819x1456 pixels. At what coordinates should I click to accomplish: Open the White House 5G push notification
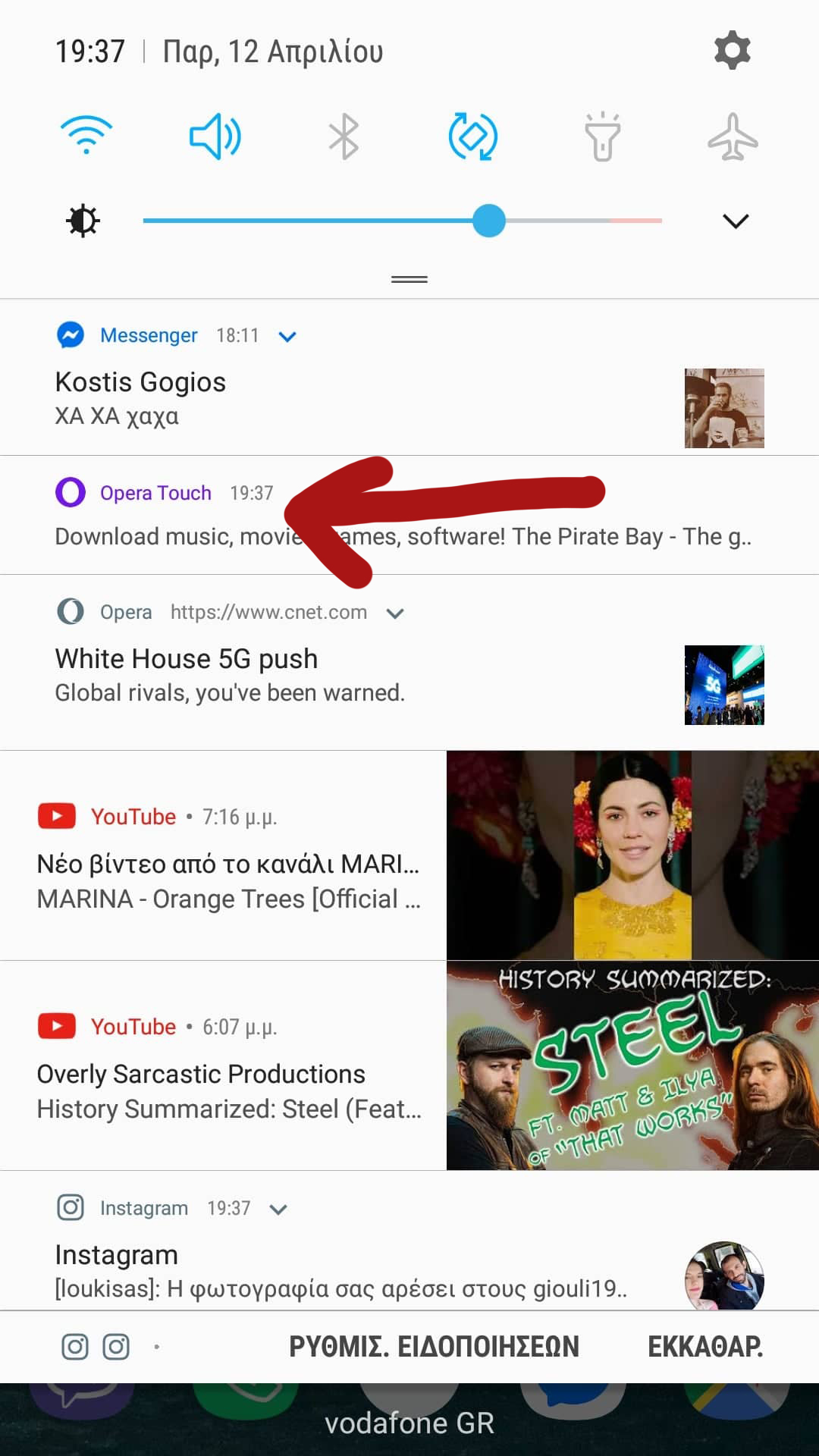303,675
